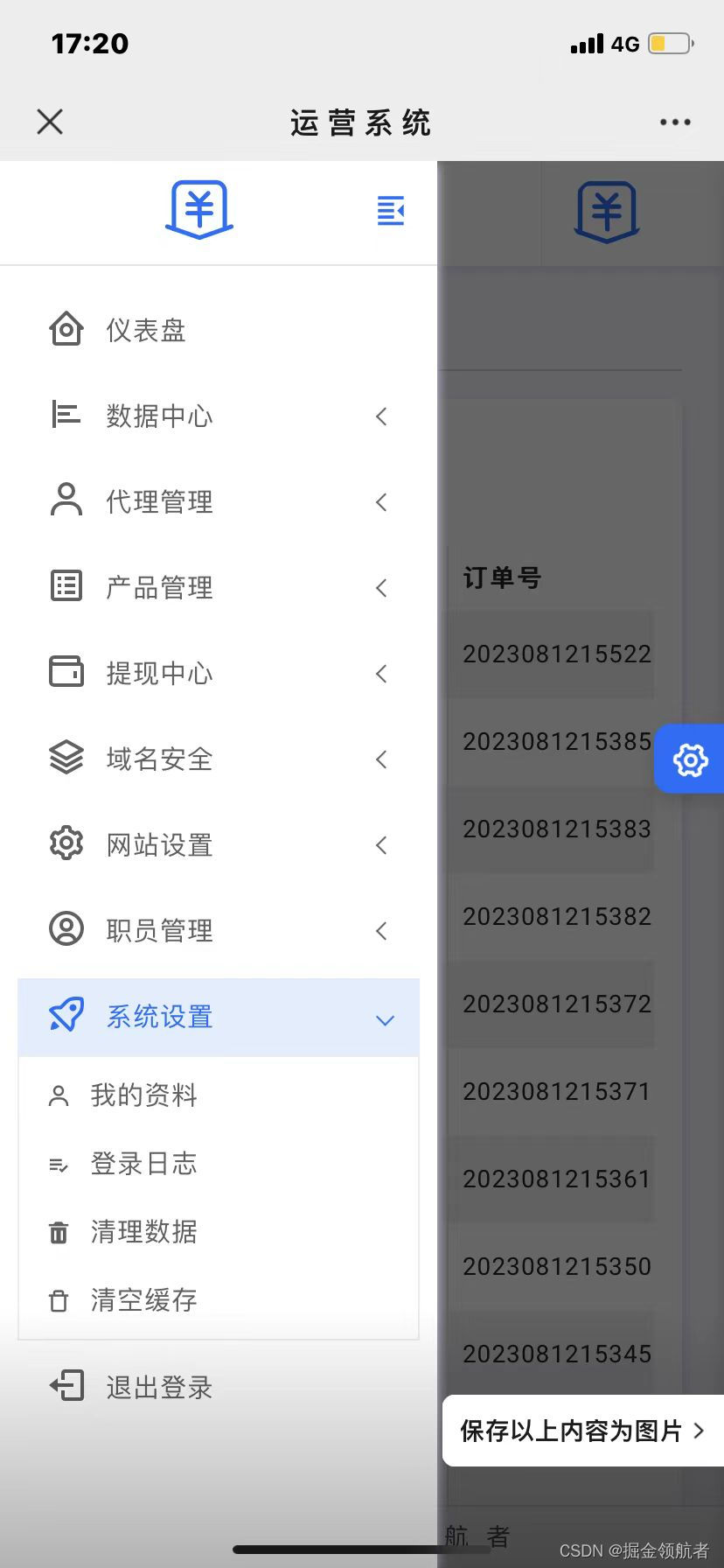
Task: Tap the 提现中心 wallet icon
Action: [x=66, y=672]
